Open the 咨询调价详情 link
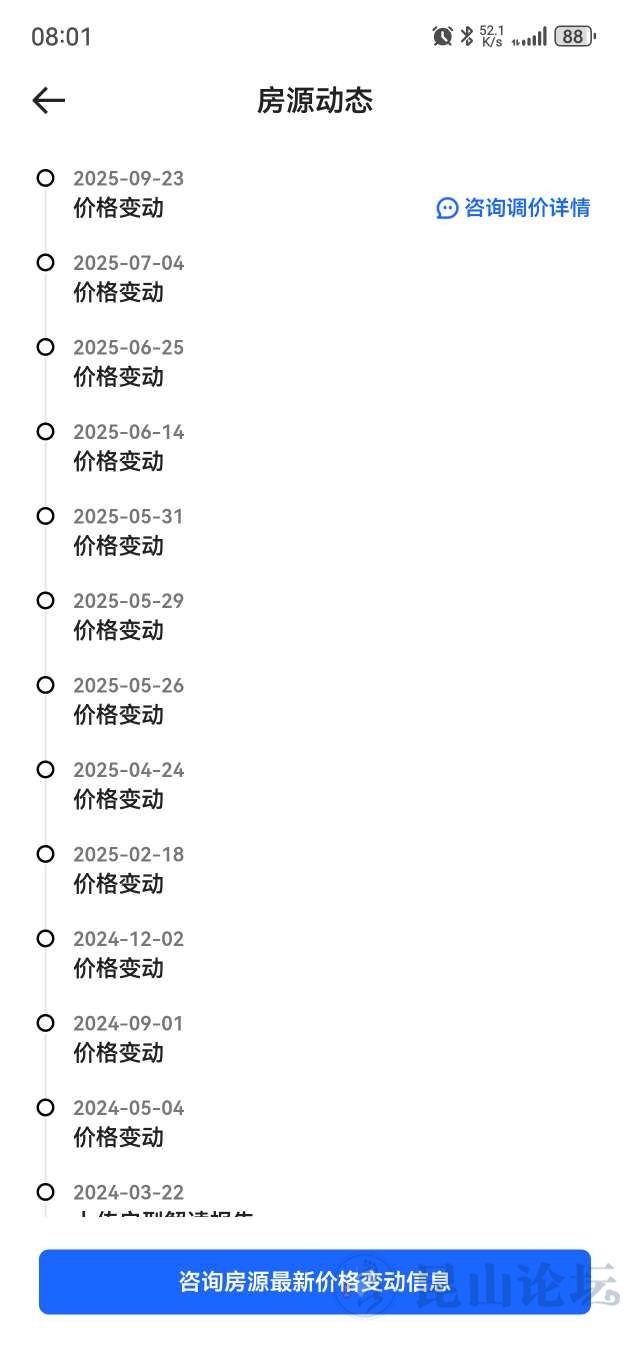This screenshot has width=630, height=1360. click(x=514, y=208)
